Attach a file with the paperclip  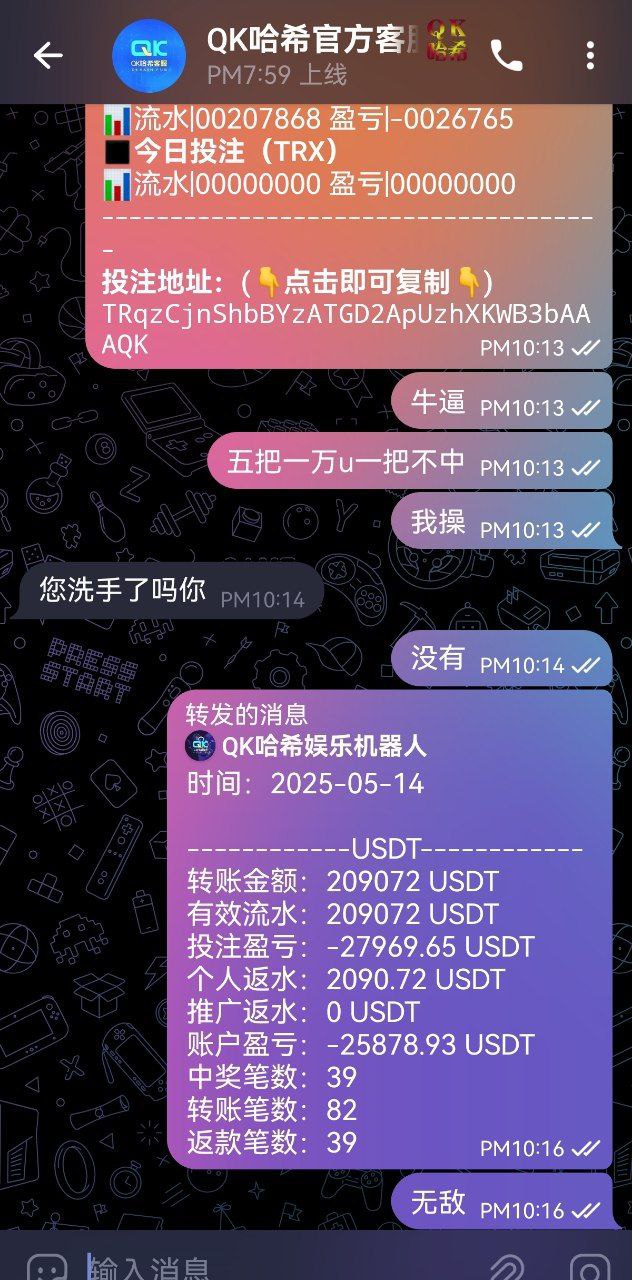(x=507, y=1268)
